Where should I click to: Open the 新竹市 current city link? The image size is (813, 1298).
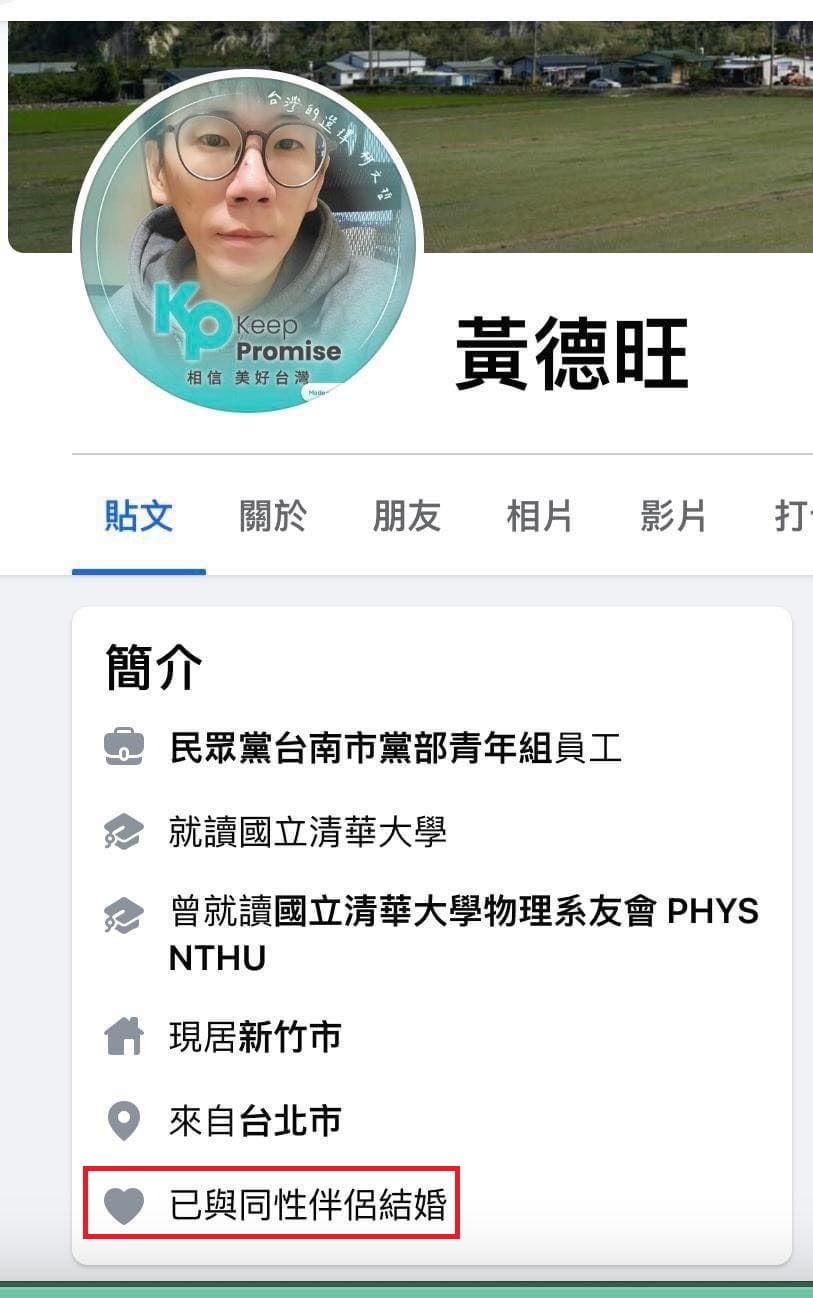[290, 1037]
